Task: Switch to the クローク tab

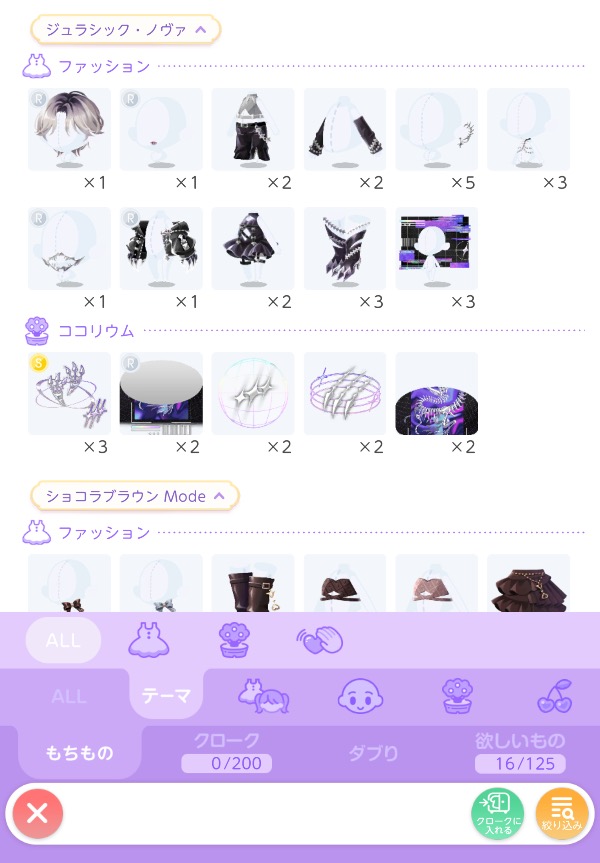Action: coord(226,752)
